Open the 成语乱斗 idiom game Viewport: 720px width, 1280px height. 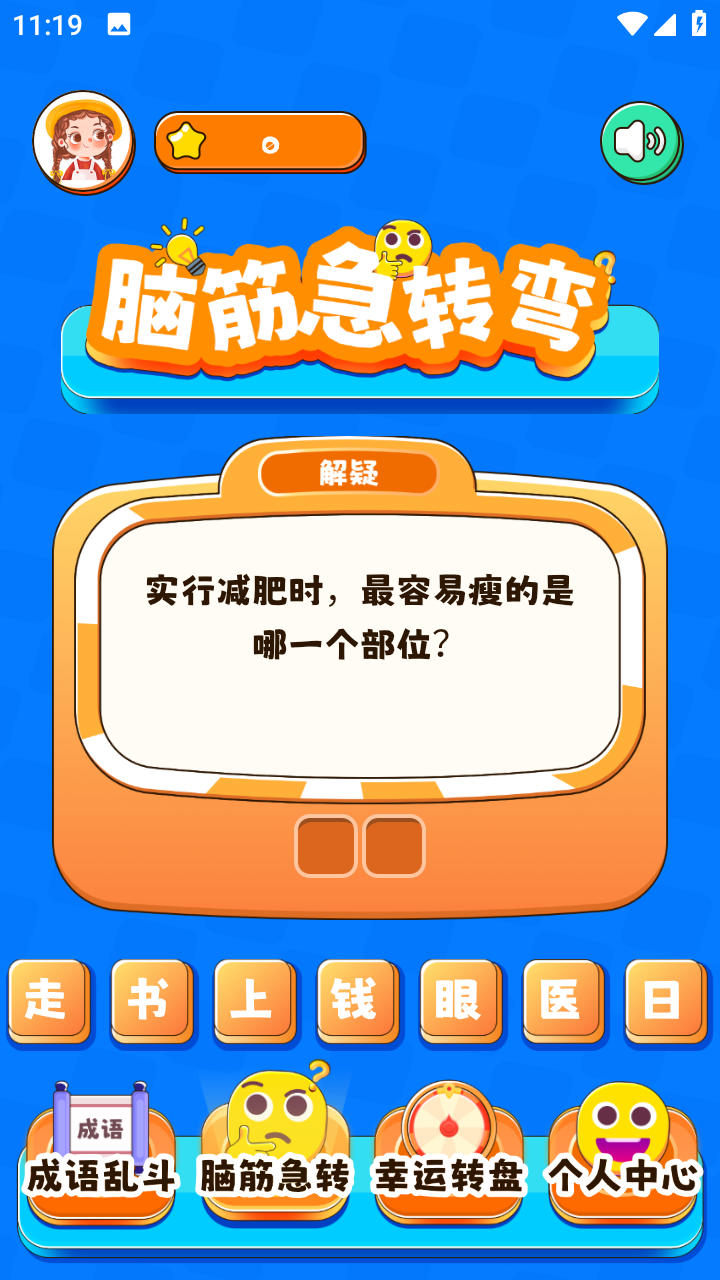(100, 1160)
